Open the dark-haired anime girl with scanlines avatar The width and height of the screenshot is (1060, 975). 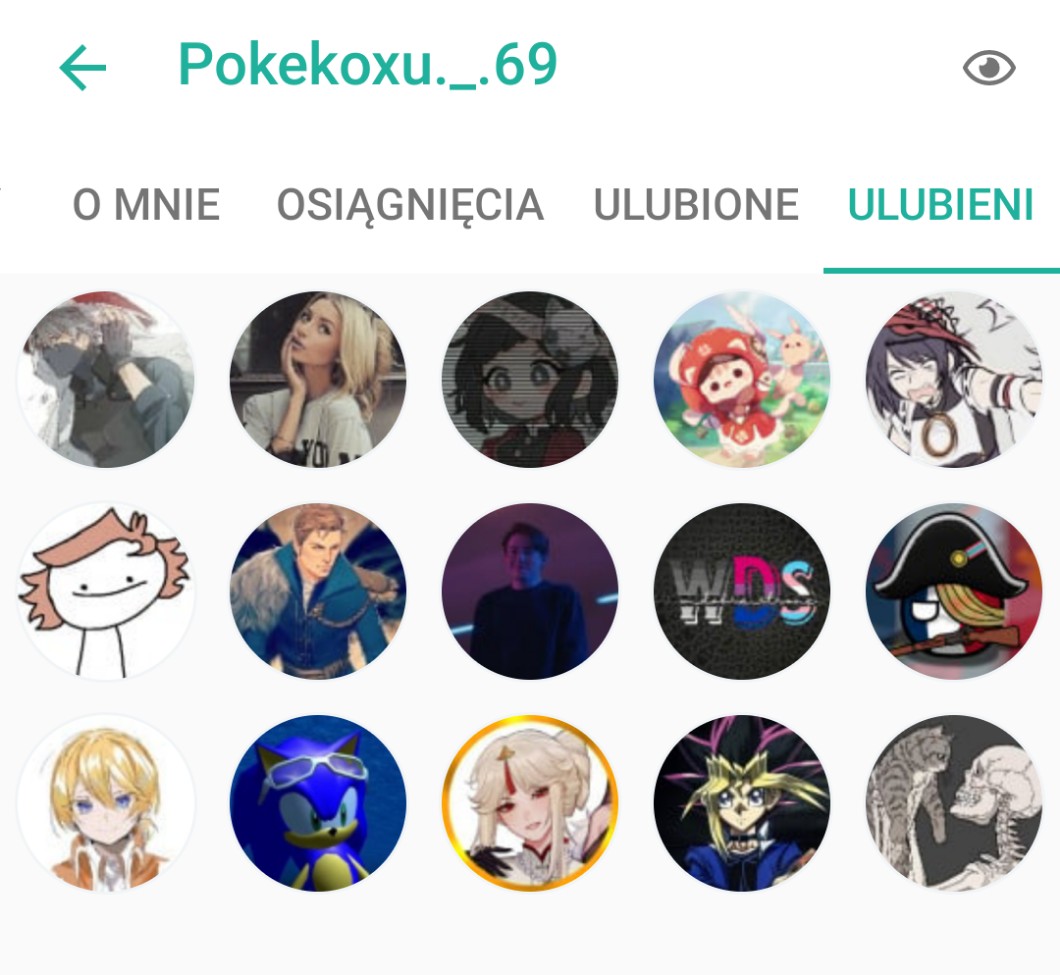(x=530, y=380)
